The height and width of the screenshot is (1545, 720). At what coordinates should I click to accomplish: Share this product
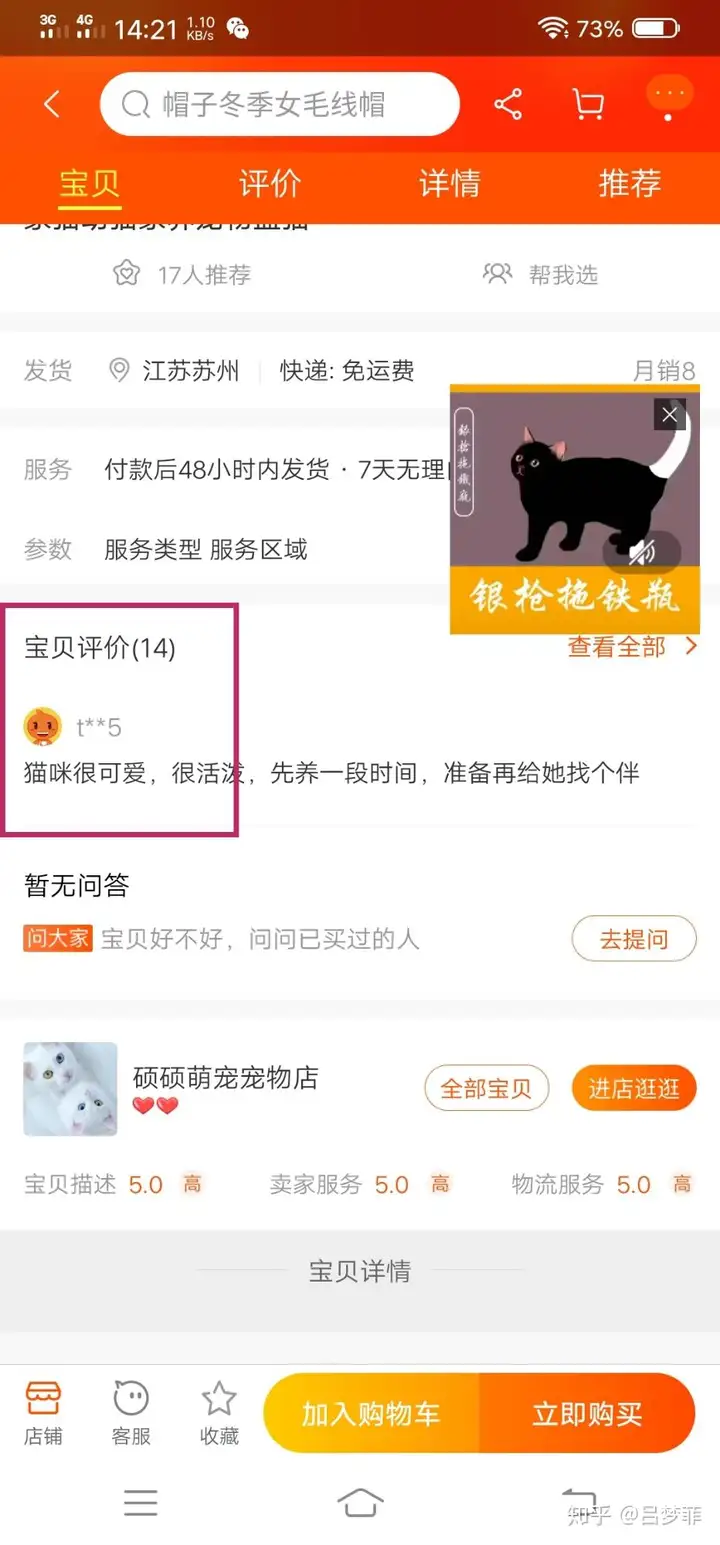(508, 104)
